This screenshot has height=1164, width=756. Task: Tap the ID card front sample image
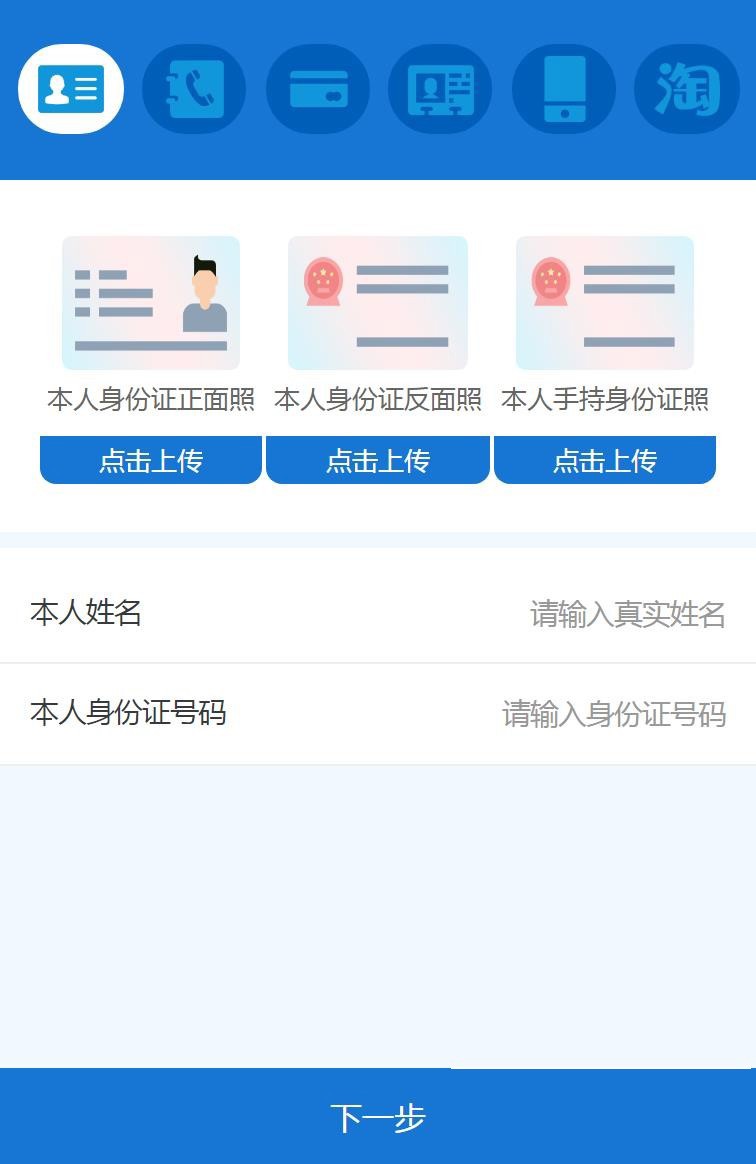coord(151,303)
